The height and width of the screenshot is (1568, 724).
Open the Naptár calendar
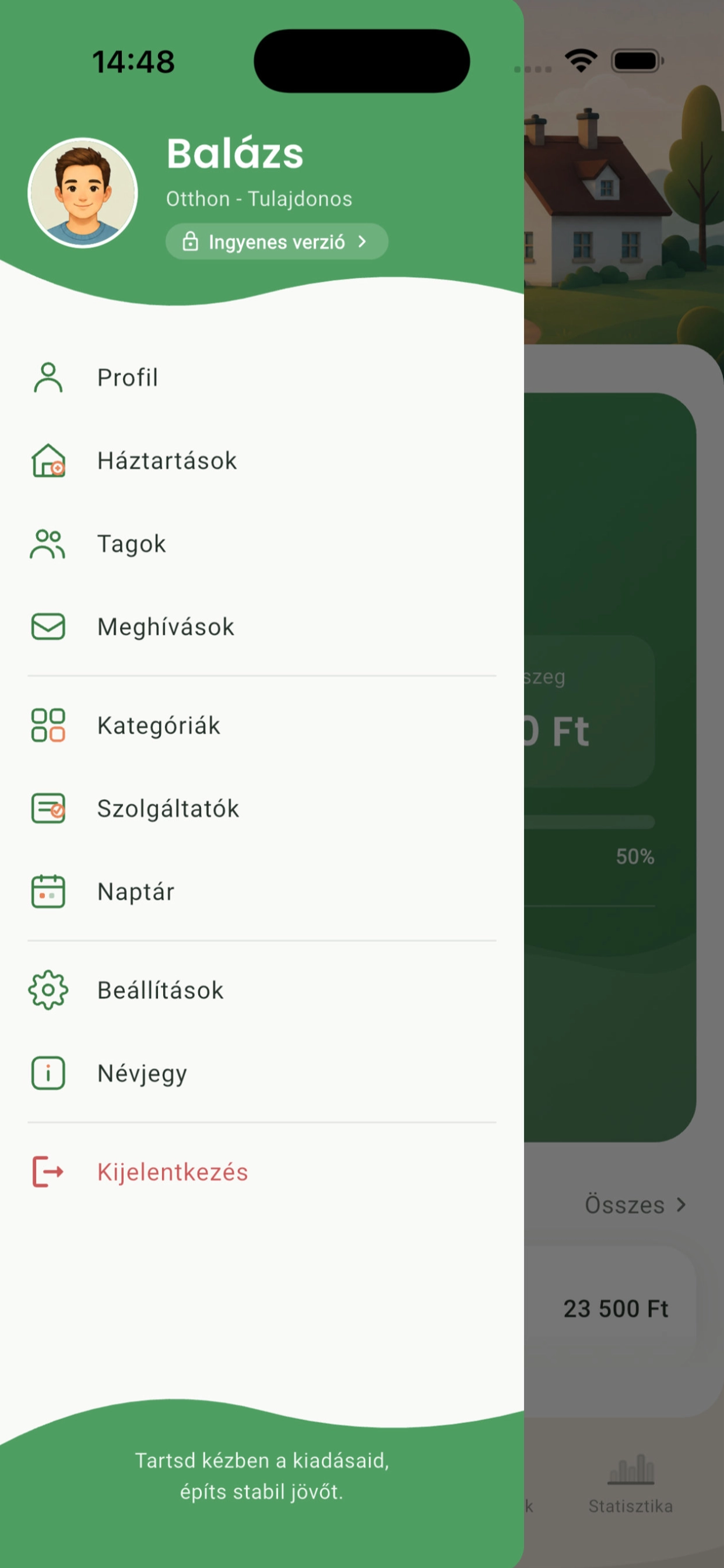[262, 892]
